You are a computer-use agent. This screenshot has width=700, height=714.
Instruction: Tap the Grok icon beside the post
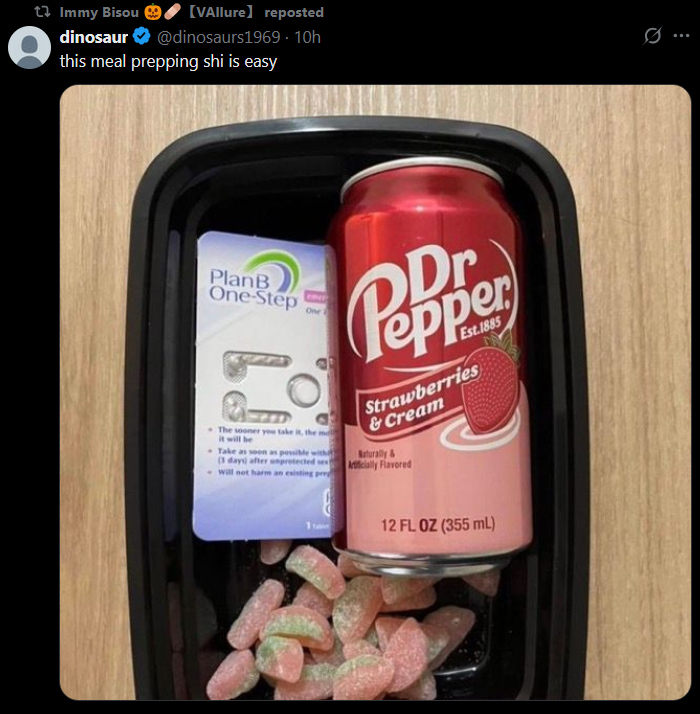point(652,36)
